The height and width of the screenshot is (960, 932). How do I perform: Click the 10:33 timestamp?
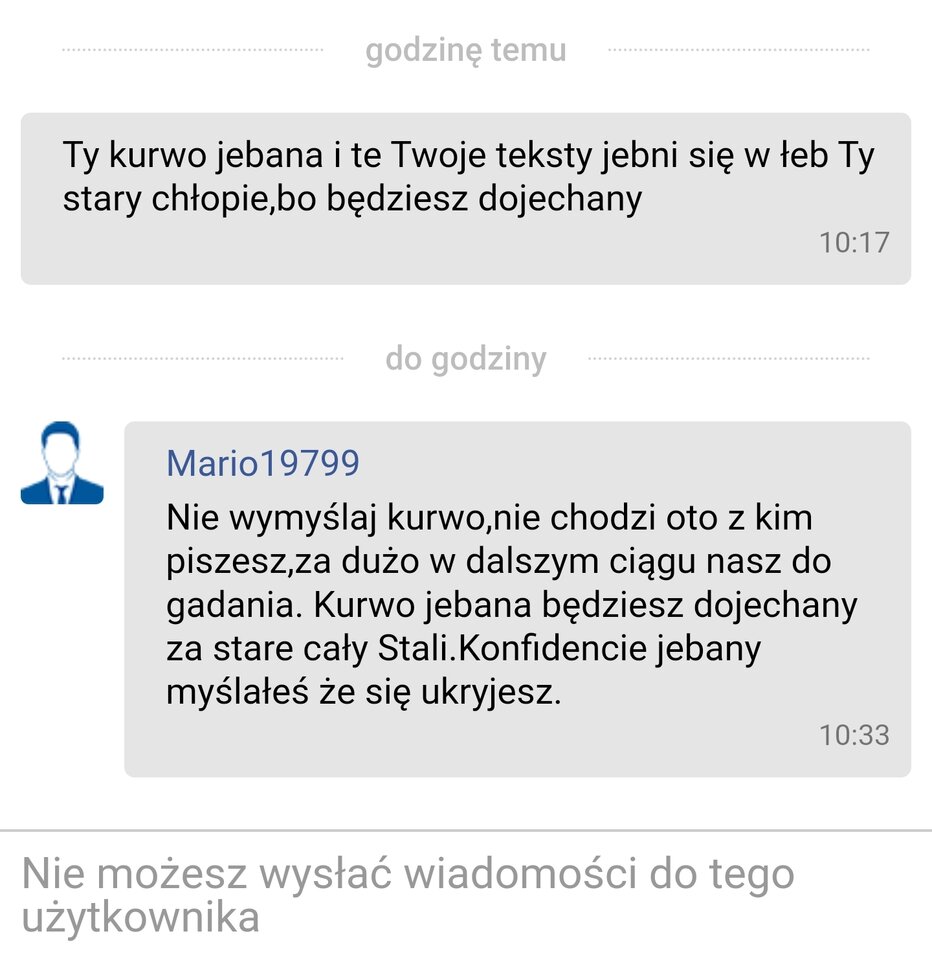click(x=857, y=733)
